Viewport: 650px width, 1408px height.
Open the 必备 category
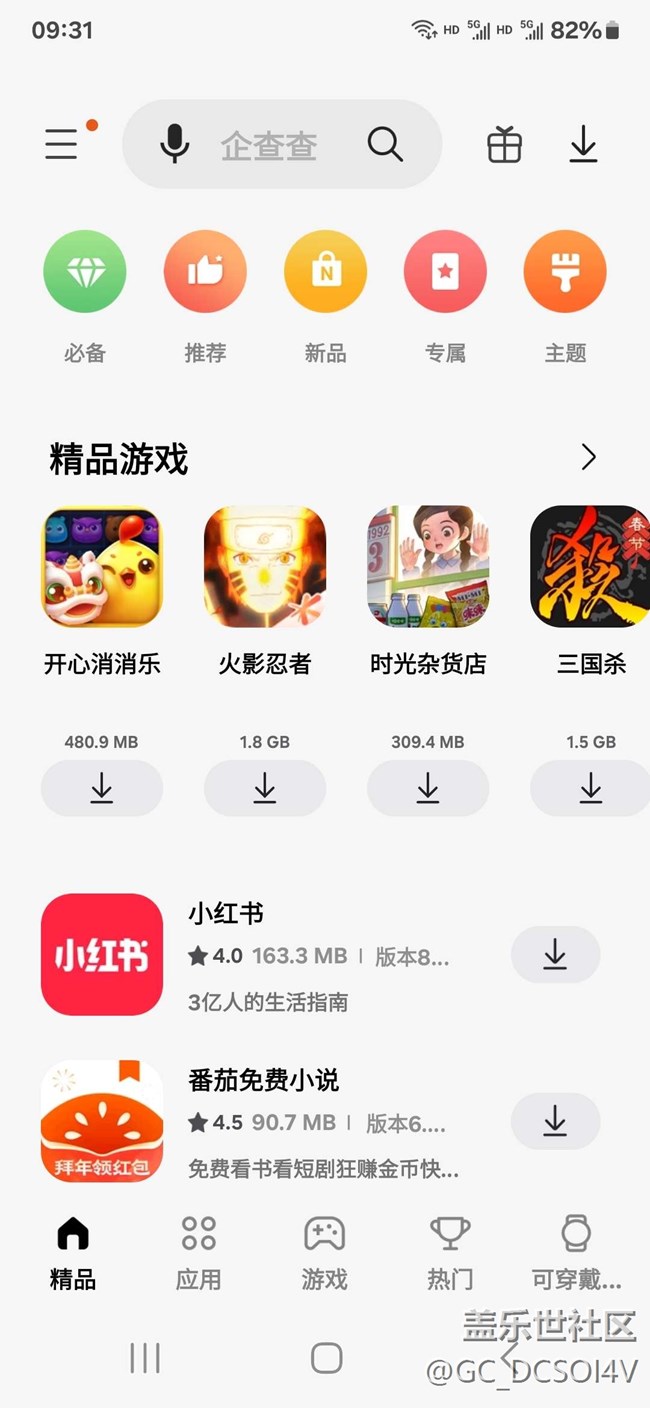click(85, 272)
